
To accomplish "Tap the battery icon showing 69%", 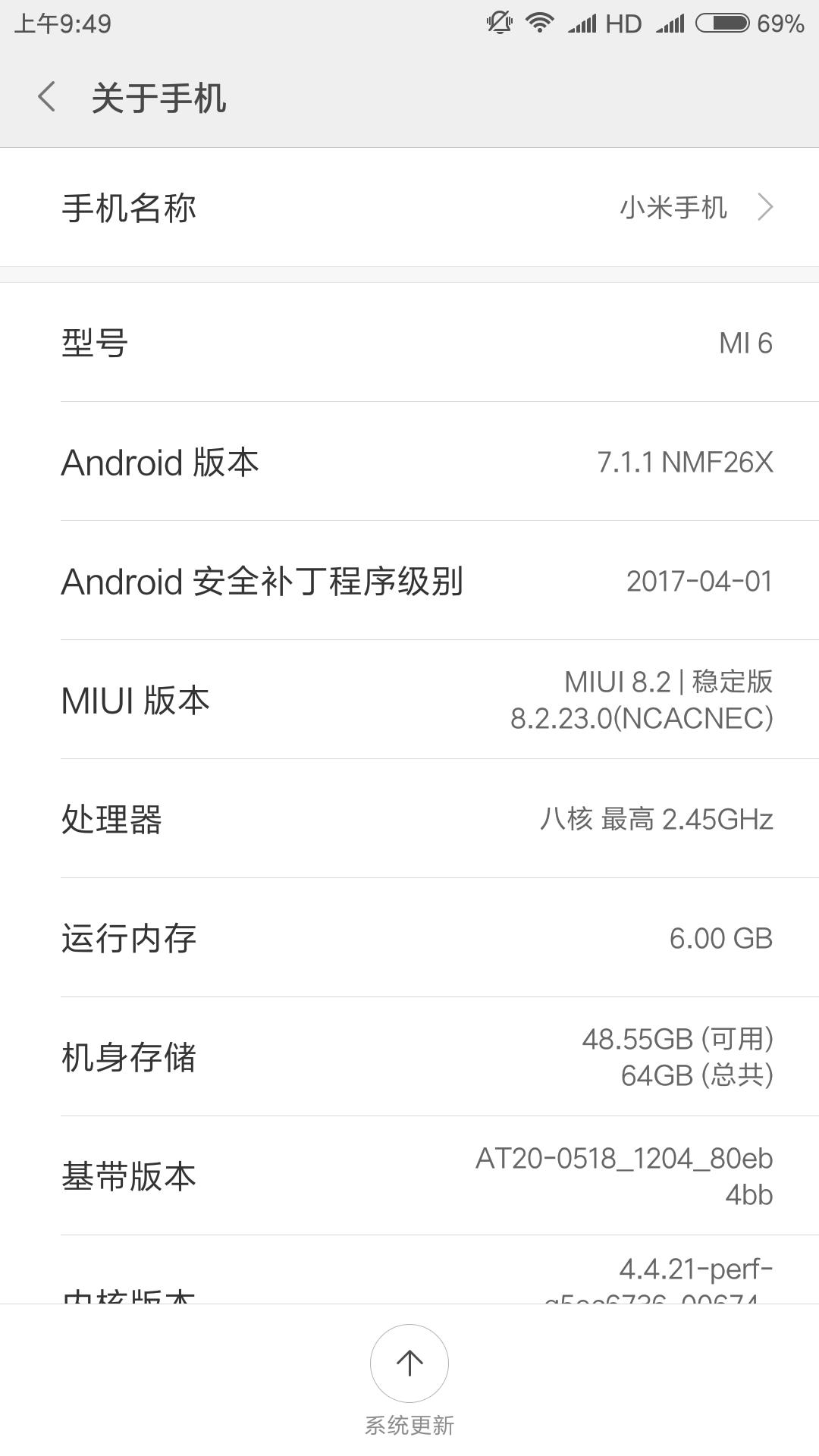I will (721, 22).
